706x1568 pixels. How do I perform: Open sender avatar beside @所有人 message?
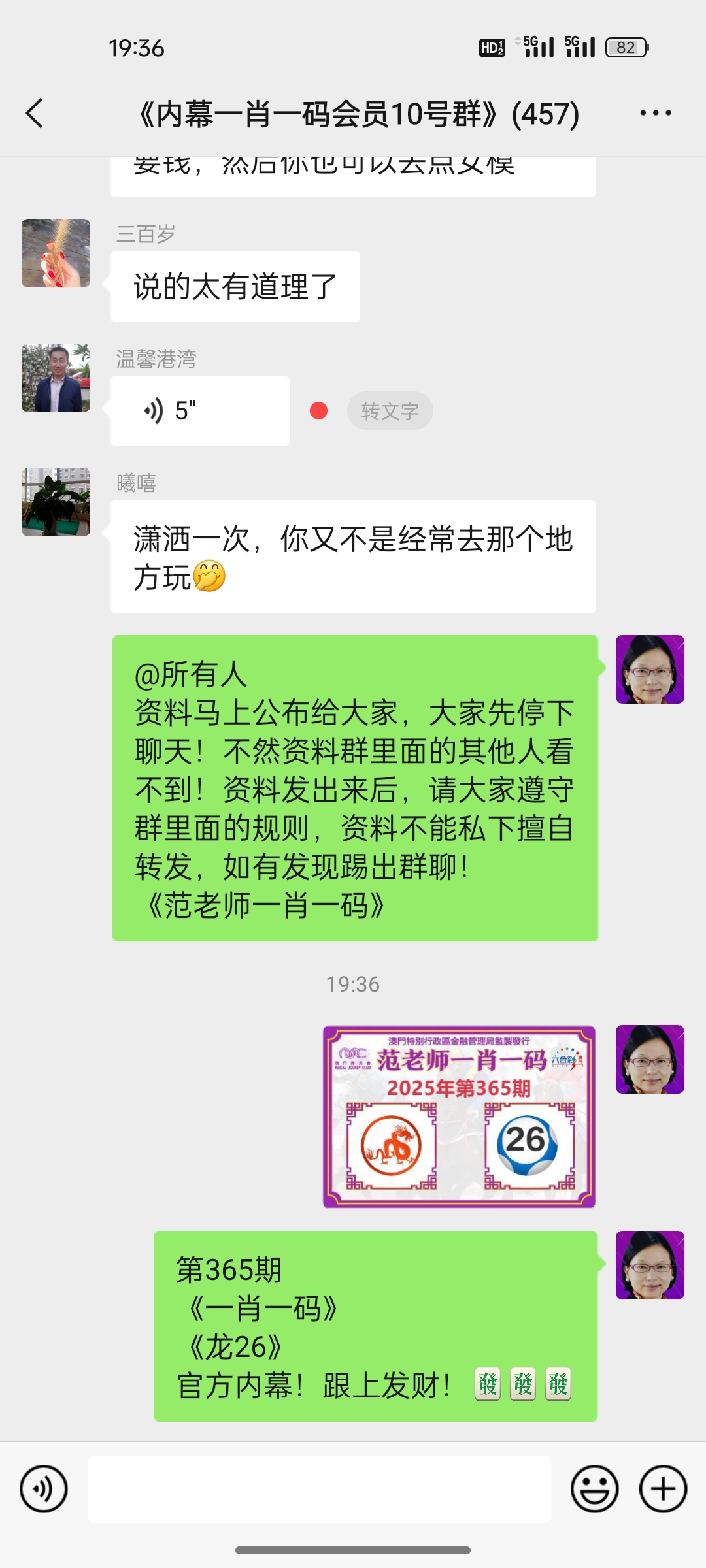[650, 670]
